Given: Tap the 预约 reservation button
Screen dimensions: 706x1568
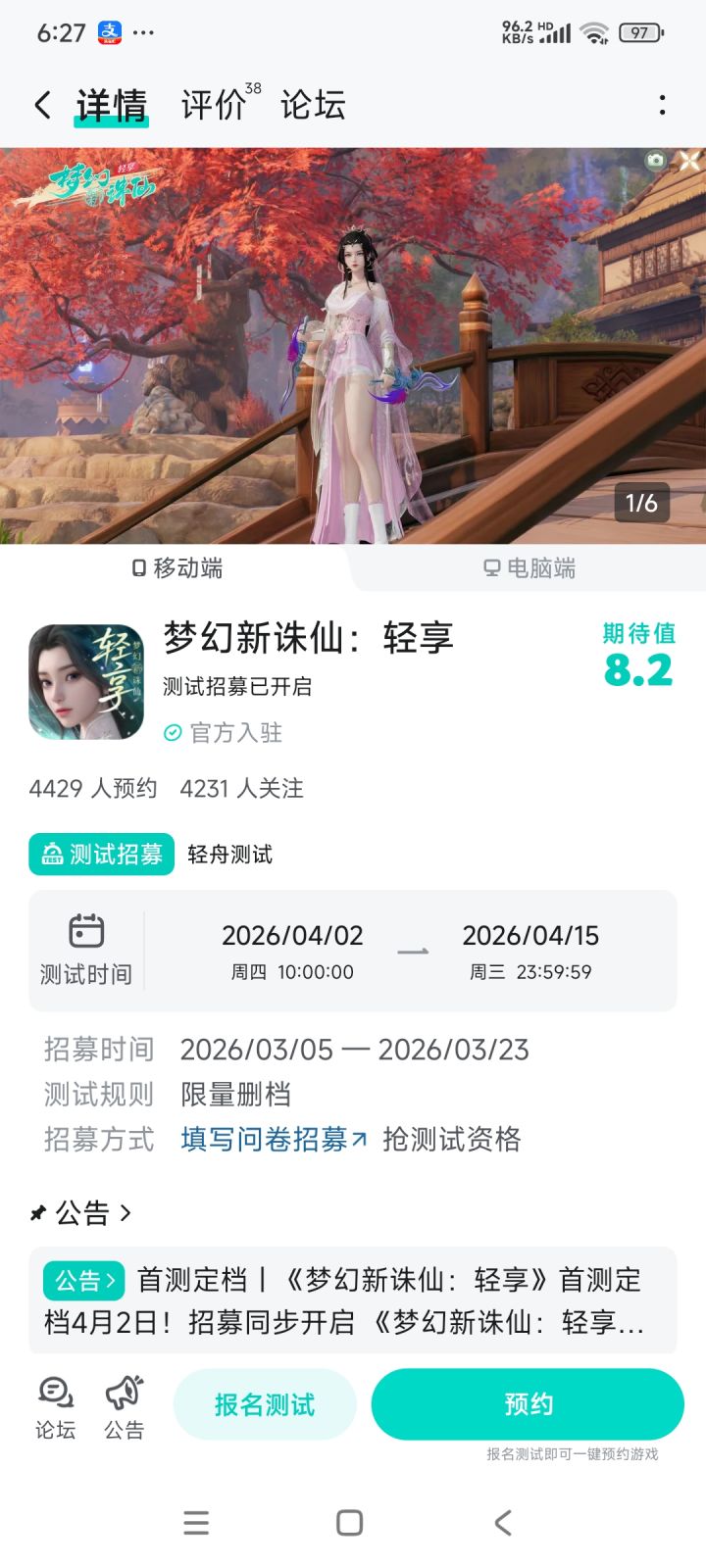Looking at the screenshot, I should tap(527, 1403).
